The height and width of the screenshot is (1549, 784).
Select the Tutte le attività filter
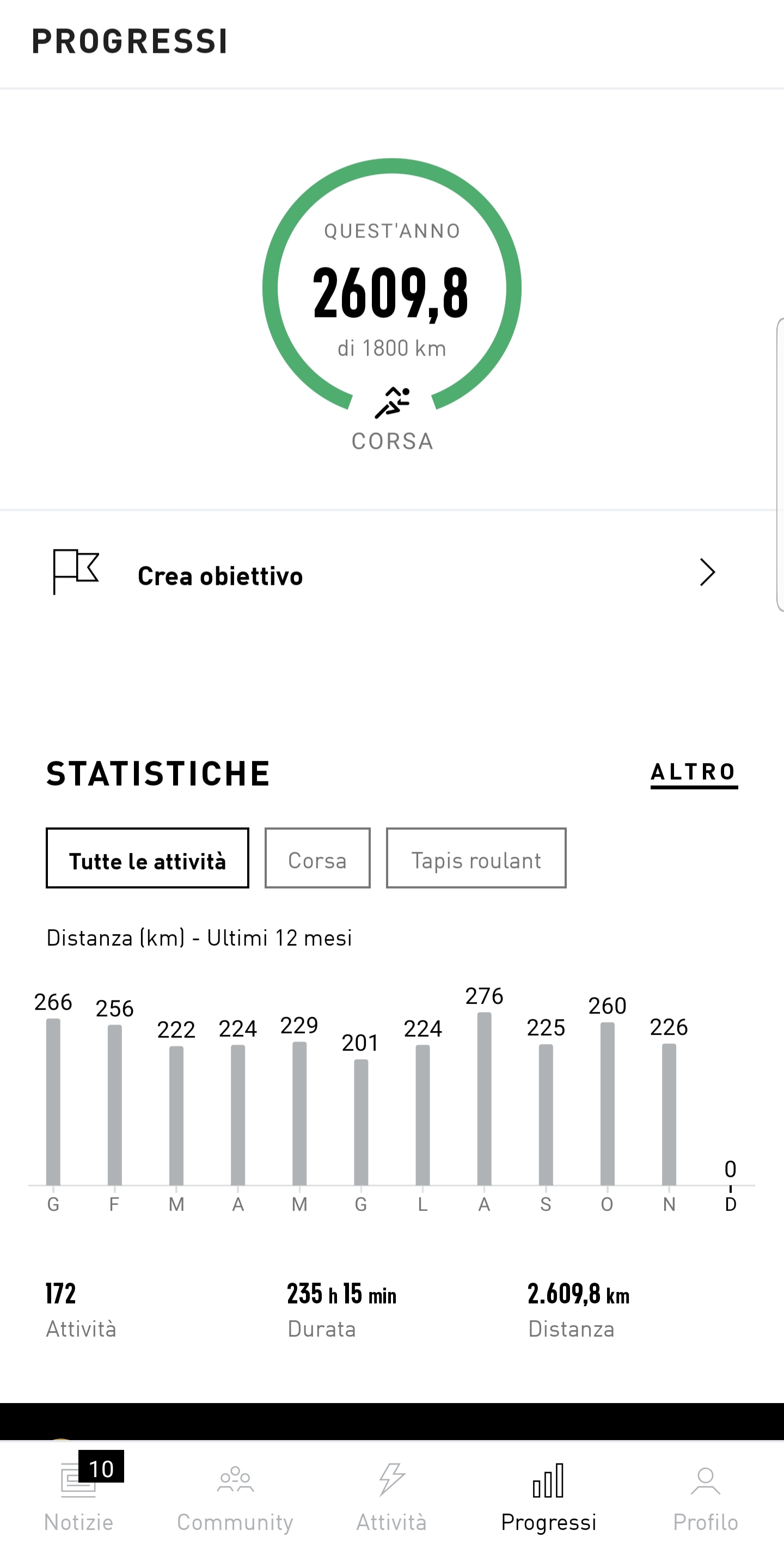148,859
